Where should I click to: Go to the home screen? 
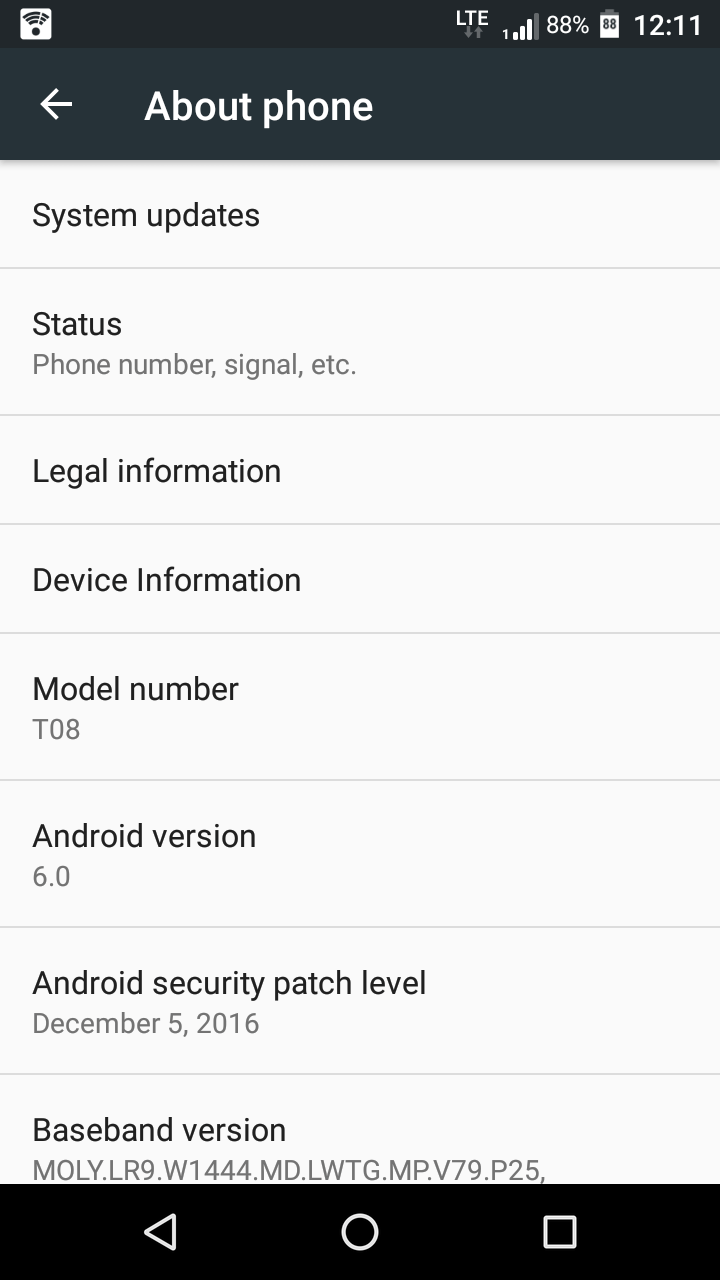tap(360, 1232)
